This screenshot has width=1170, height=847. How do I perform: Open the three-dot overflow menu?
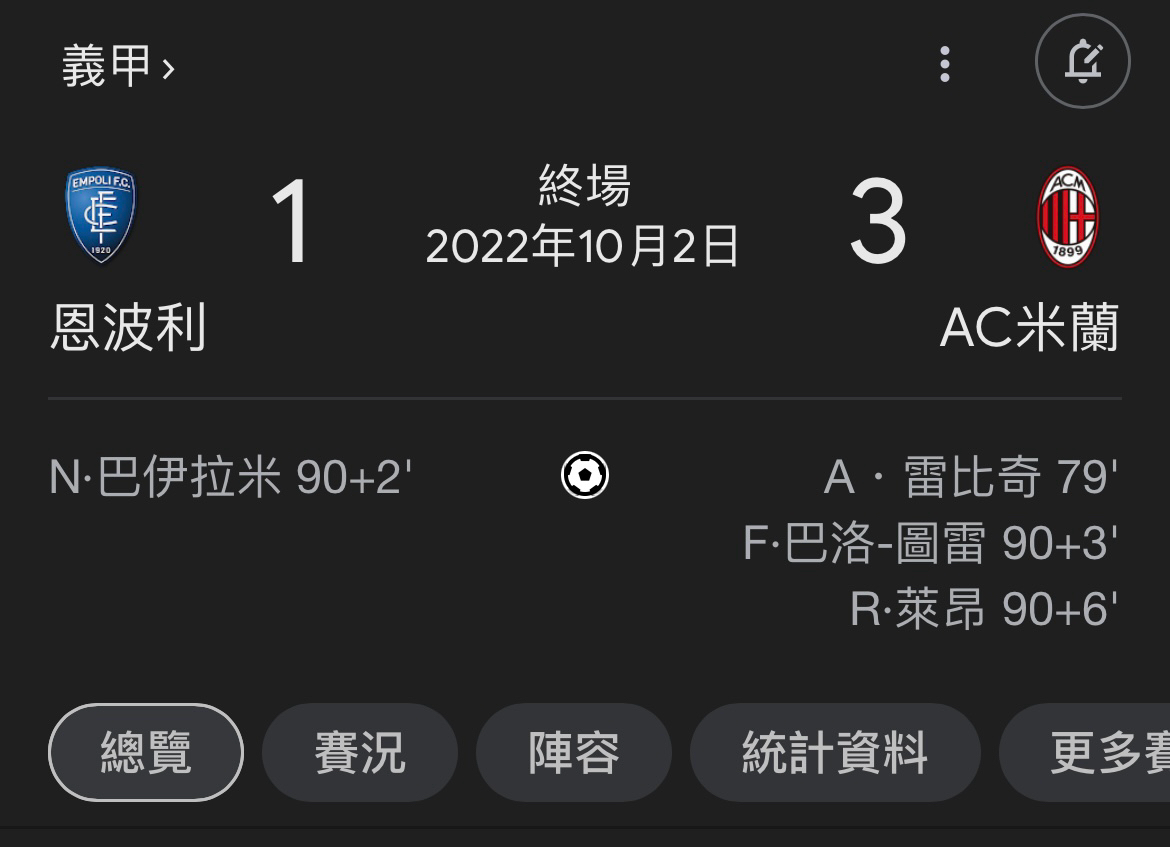(x=944, y=64)
